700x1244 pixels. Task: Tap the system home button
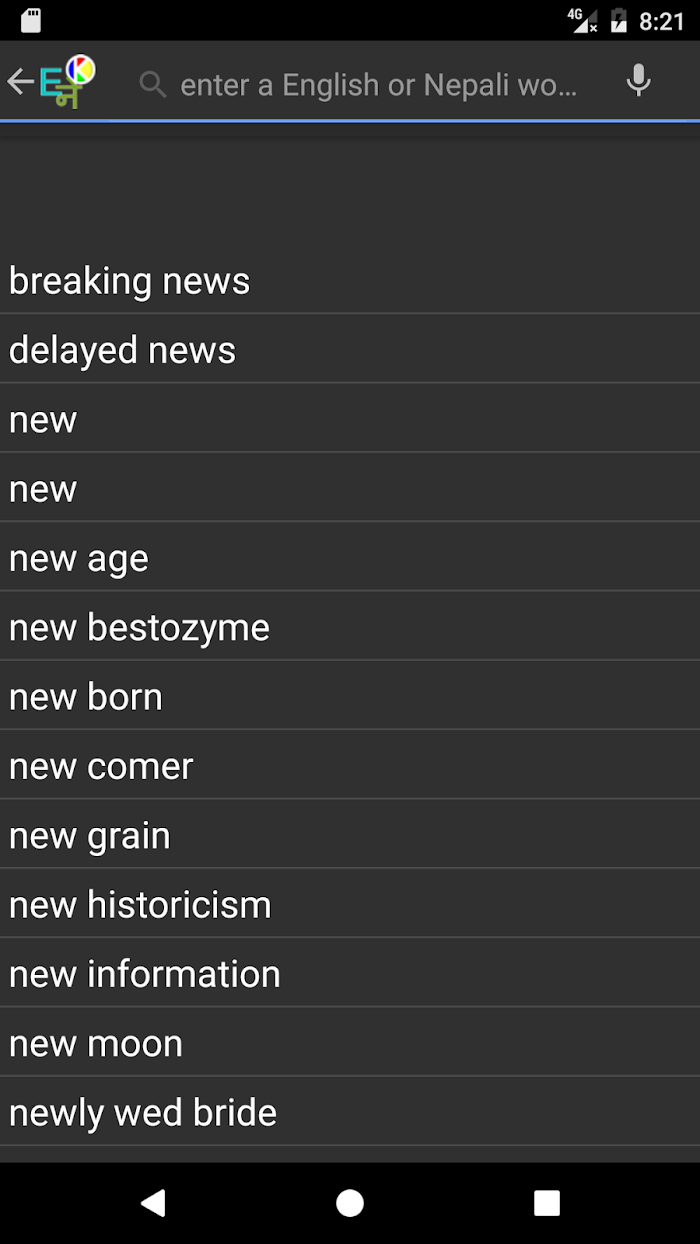click(x=350, y=1203)
